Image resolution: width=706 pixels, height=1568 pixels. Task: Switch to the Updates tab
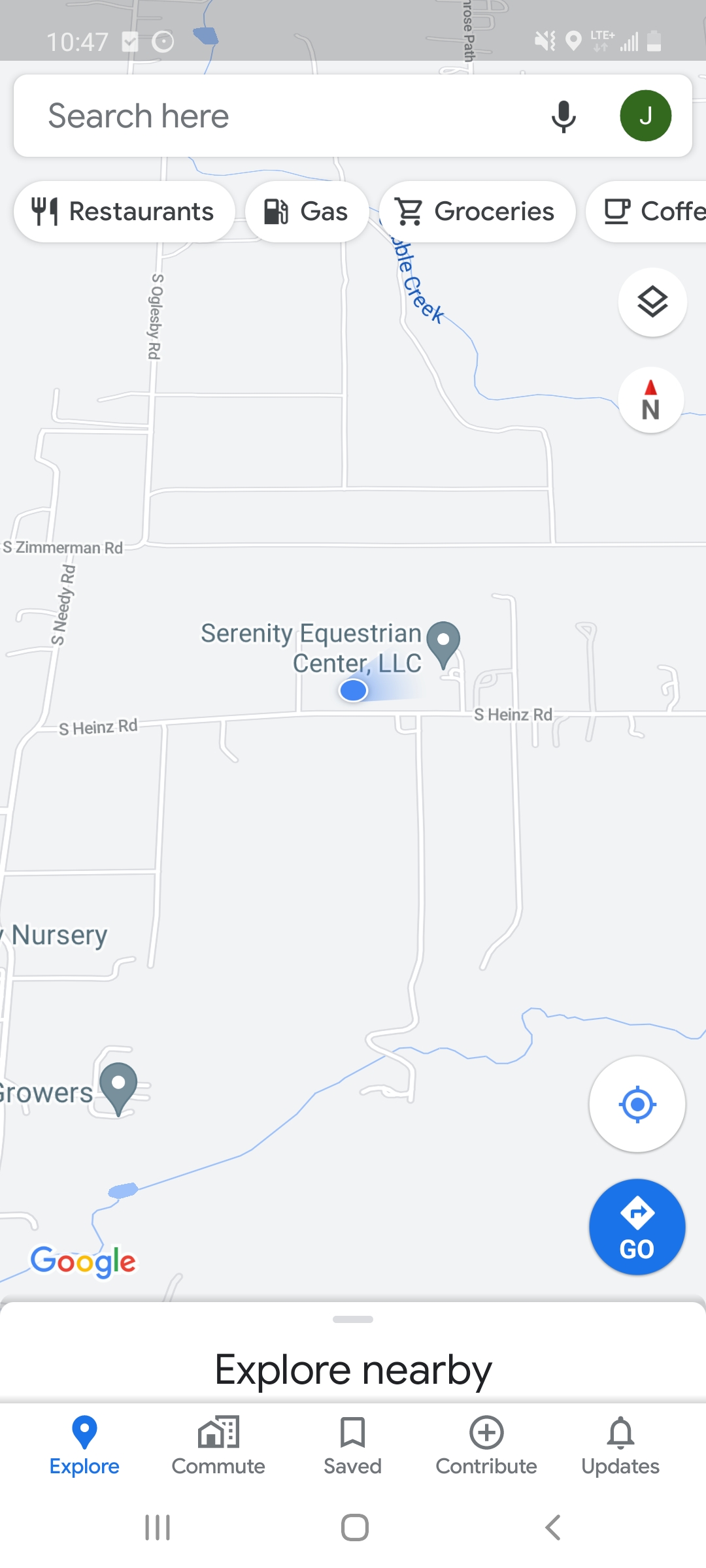coord(620,1445)
